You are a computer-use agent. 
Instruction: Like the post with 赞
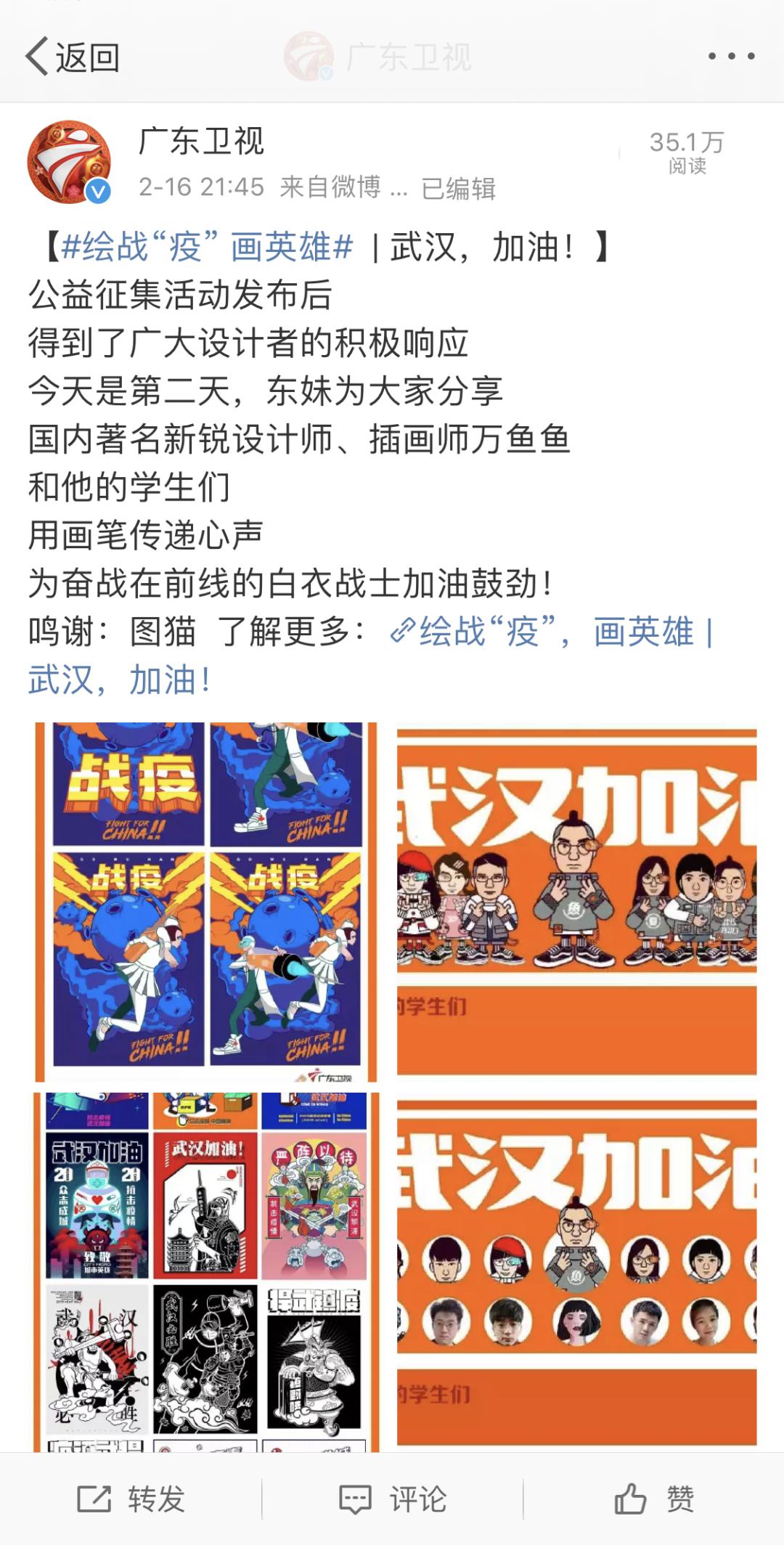653,1499
